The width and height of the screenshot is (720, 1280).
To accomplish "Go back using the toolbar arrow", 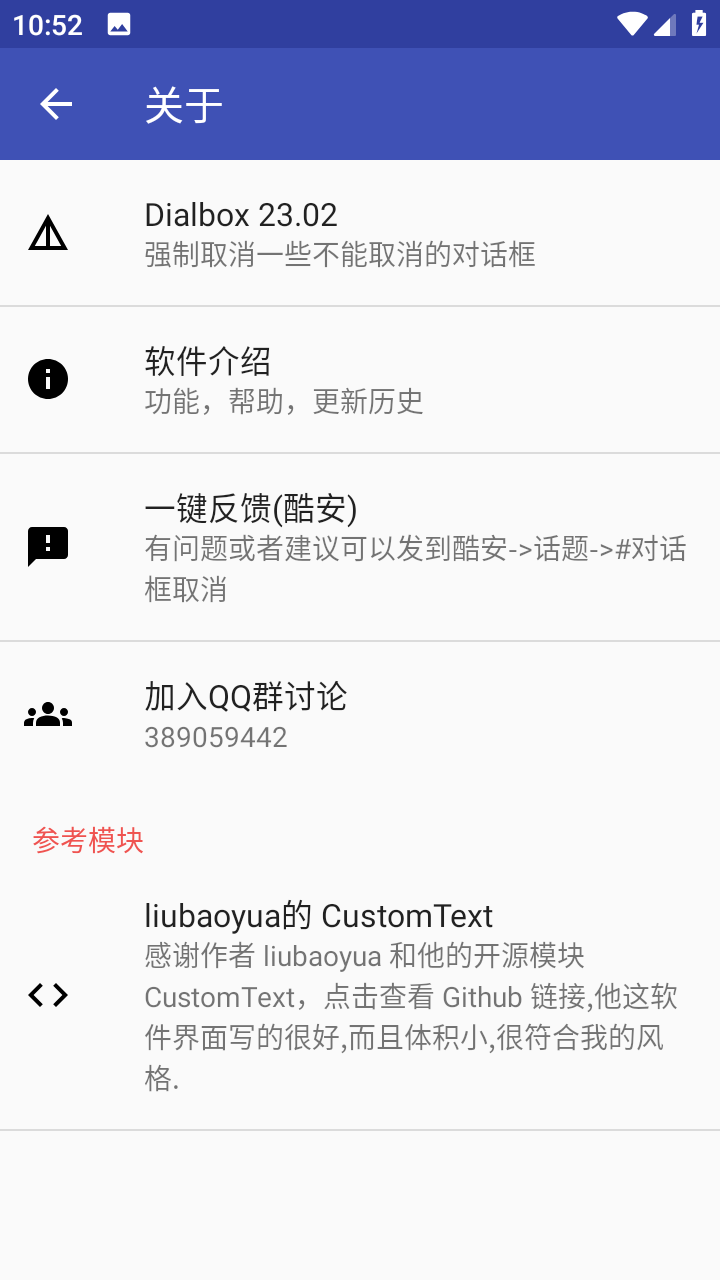I will click(56, 104).
